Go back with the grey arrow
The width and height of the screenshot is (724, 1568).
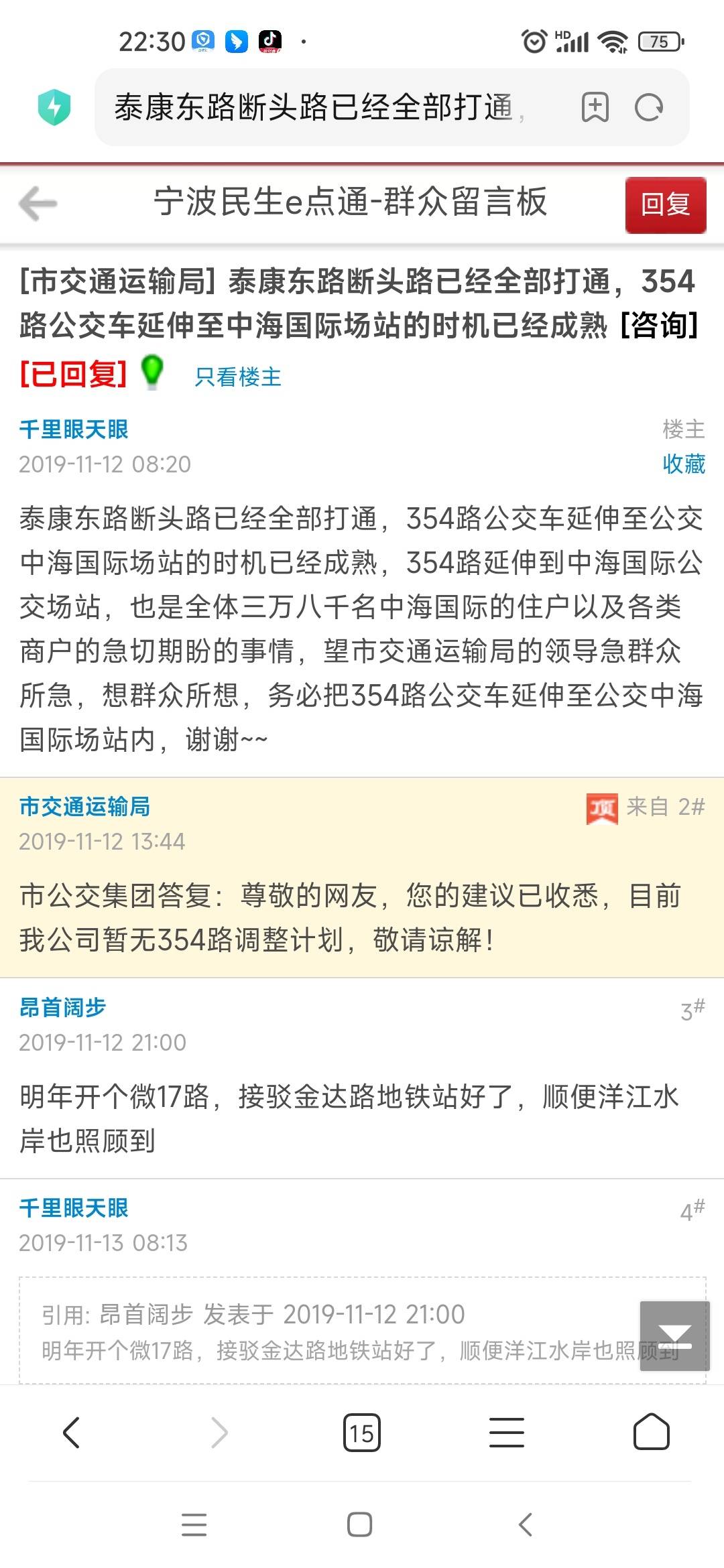click(x=38, y=204)
